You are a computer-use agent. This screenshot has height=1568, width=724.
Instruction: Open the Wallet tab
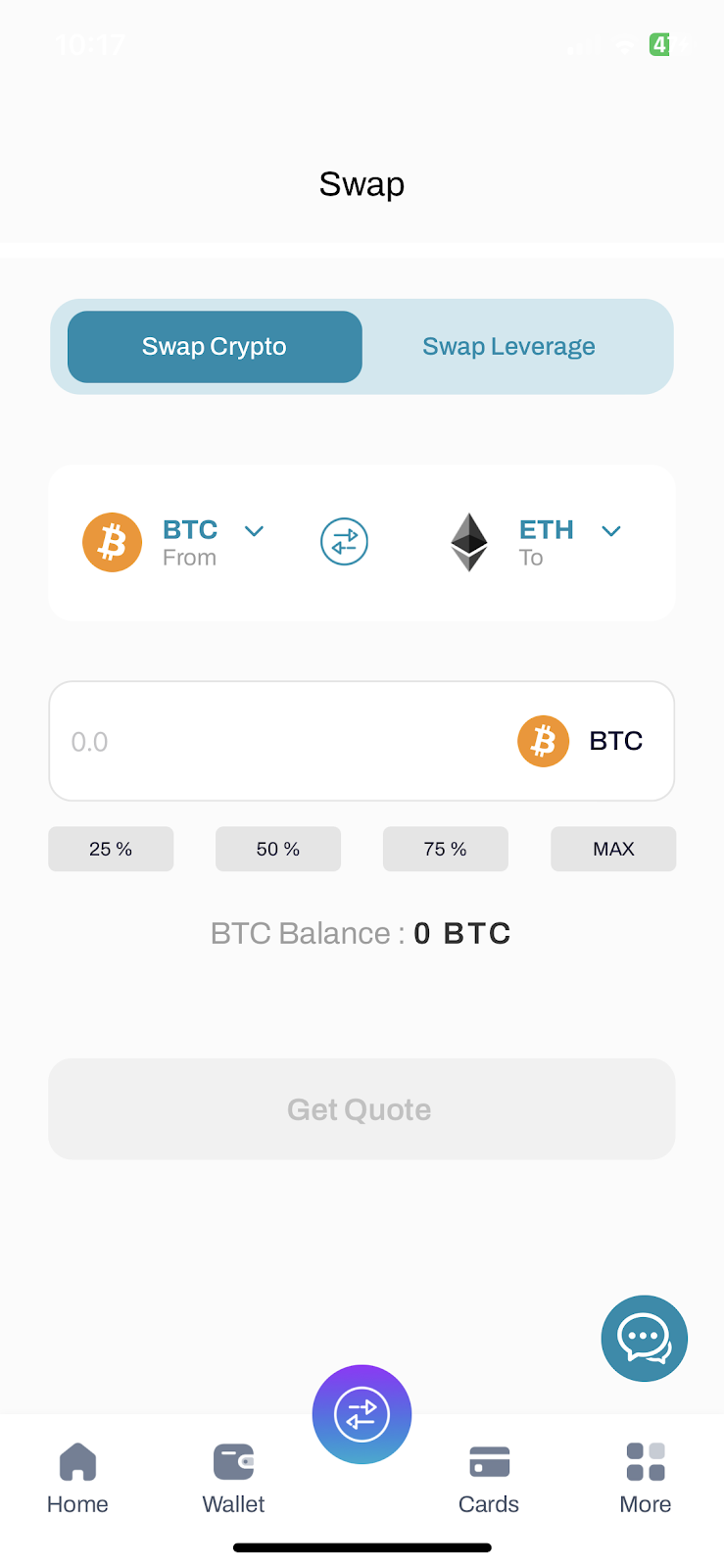pos(233,1479)
